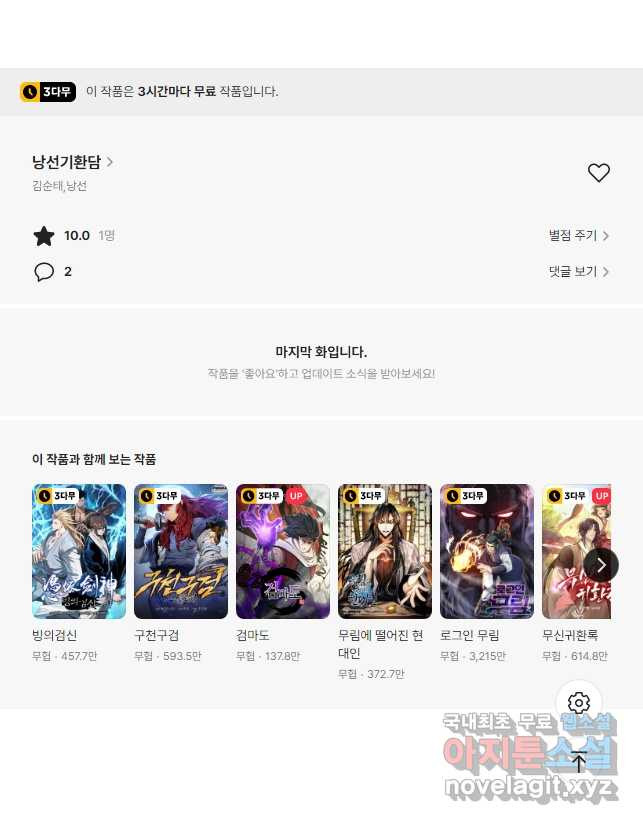This screenshot has width=643, height=825.
Task: Open the 구천구검 webtoon
Action: click(181, 551)
